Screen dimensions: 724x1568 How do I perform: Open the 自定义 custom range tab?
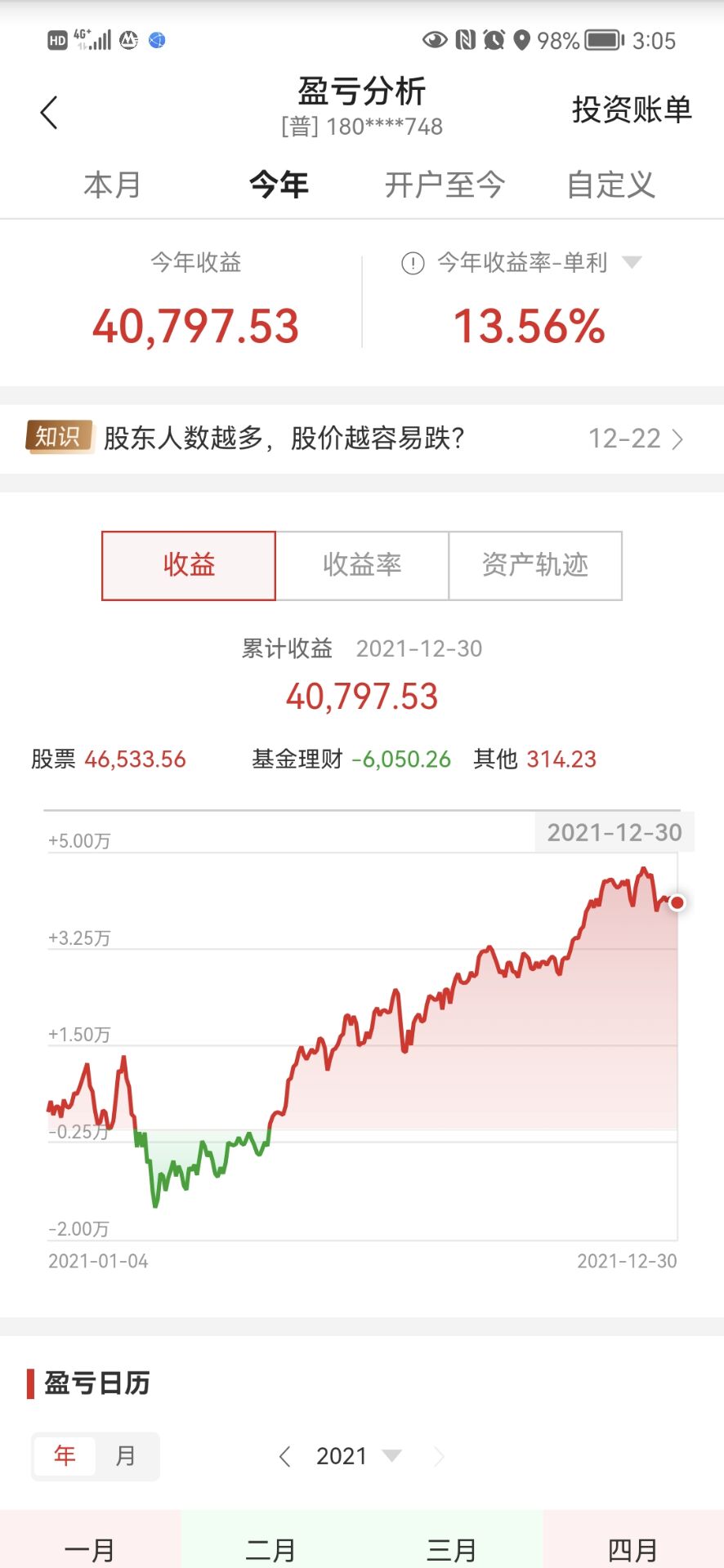(610, 185)
